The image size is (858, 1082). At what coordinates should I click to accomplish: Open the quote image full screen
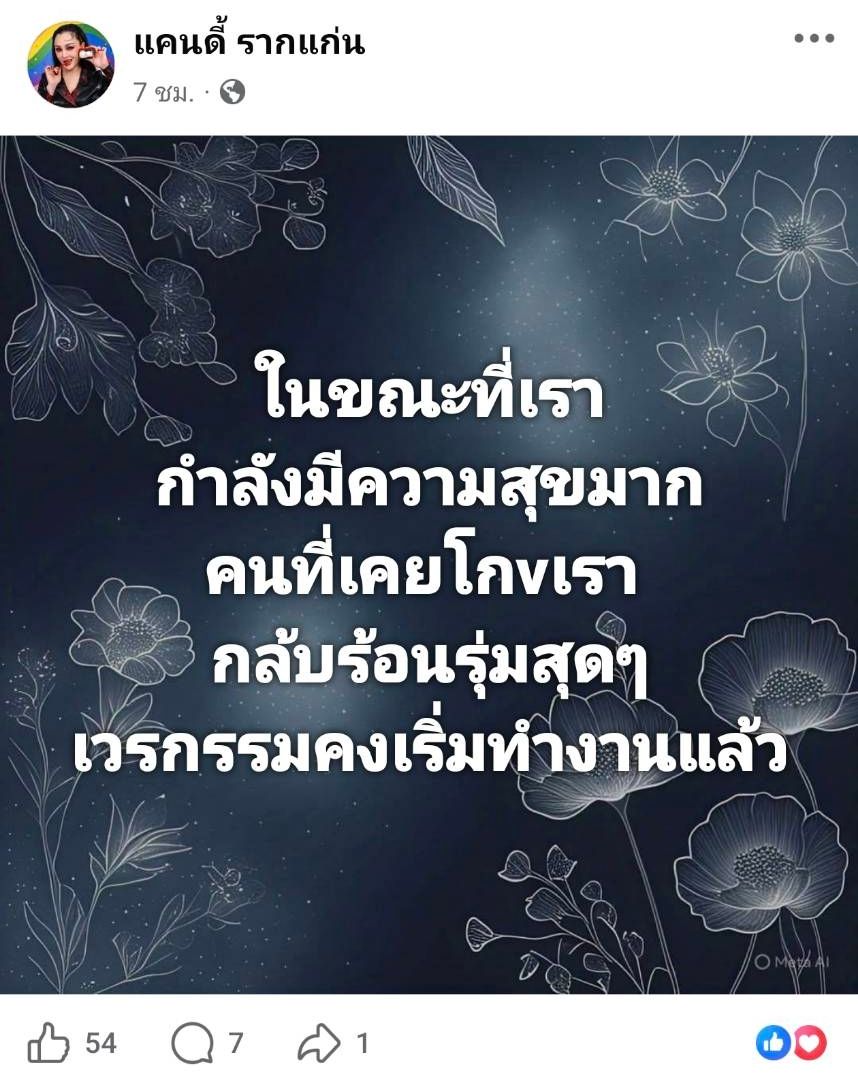pos(429,564)
